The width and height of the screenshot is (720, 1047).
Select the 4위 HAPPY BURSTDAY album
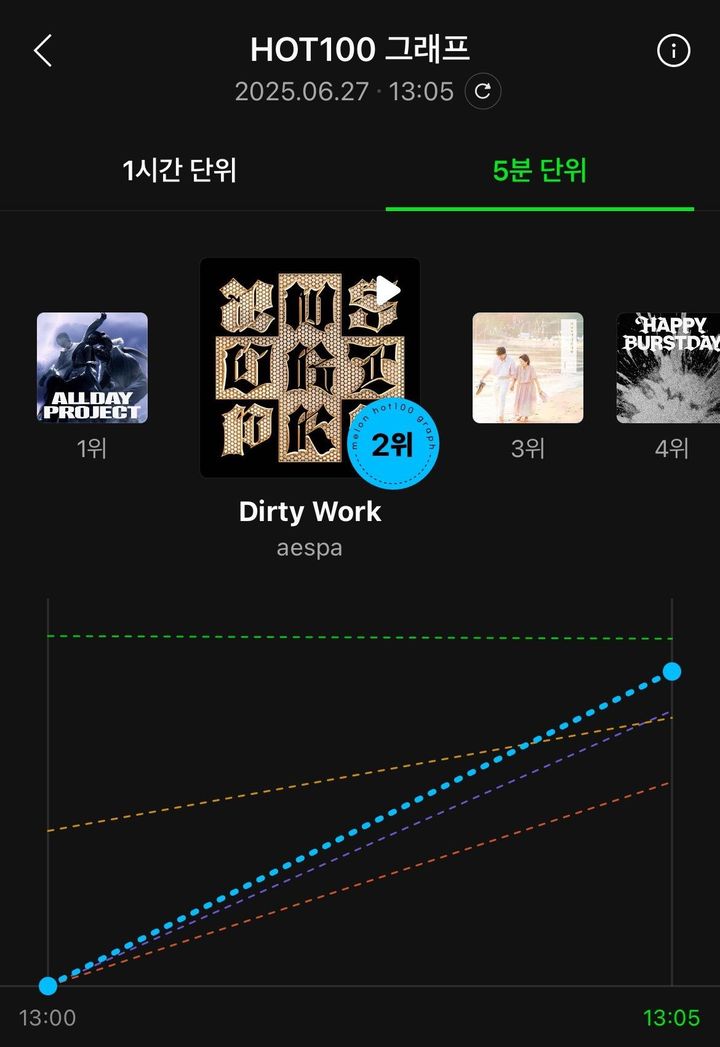(667, 368)
